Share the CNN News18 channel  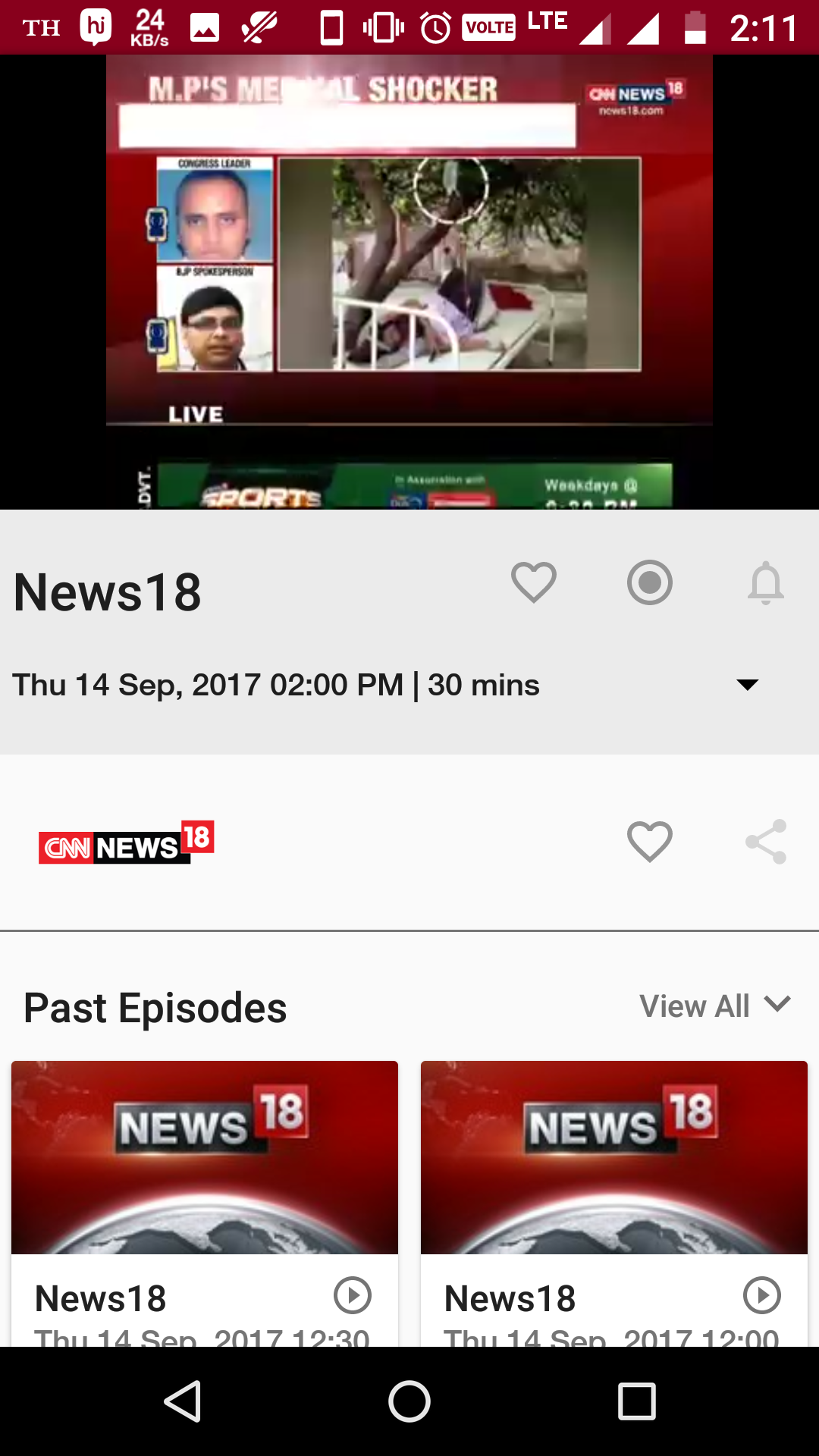pos(766,842)
